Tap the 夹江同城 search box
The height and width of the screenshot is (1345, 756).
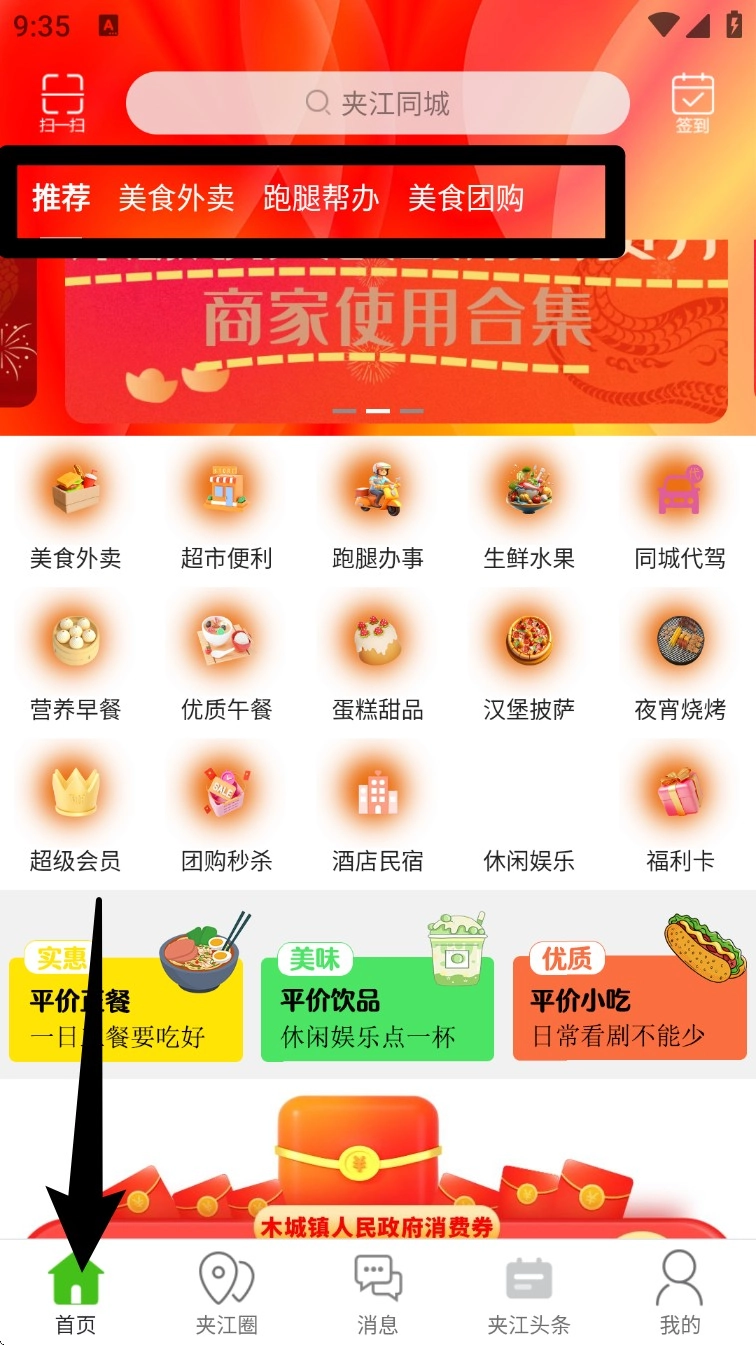[378, 103]
